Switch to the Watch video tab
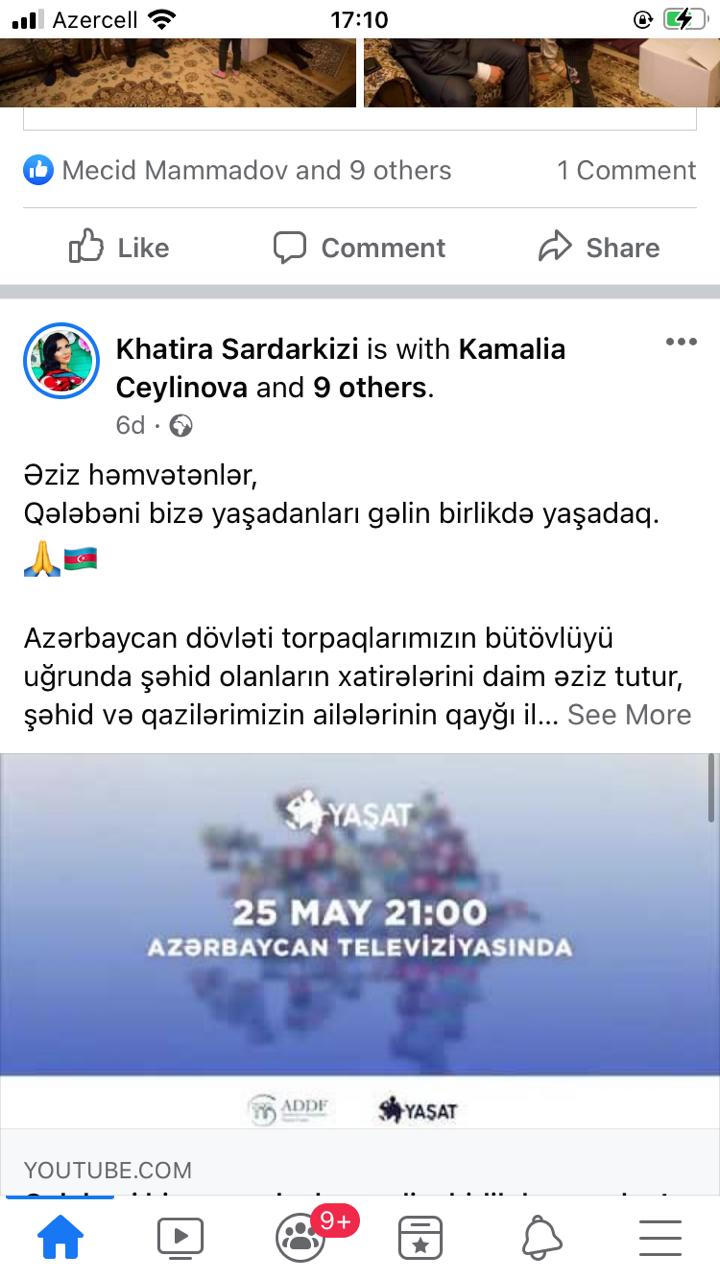Viewport: 720px width, 1280px height. tap(180, 1238)
